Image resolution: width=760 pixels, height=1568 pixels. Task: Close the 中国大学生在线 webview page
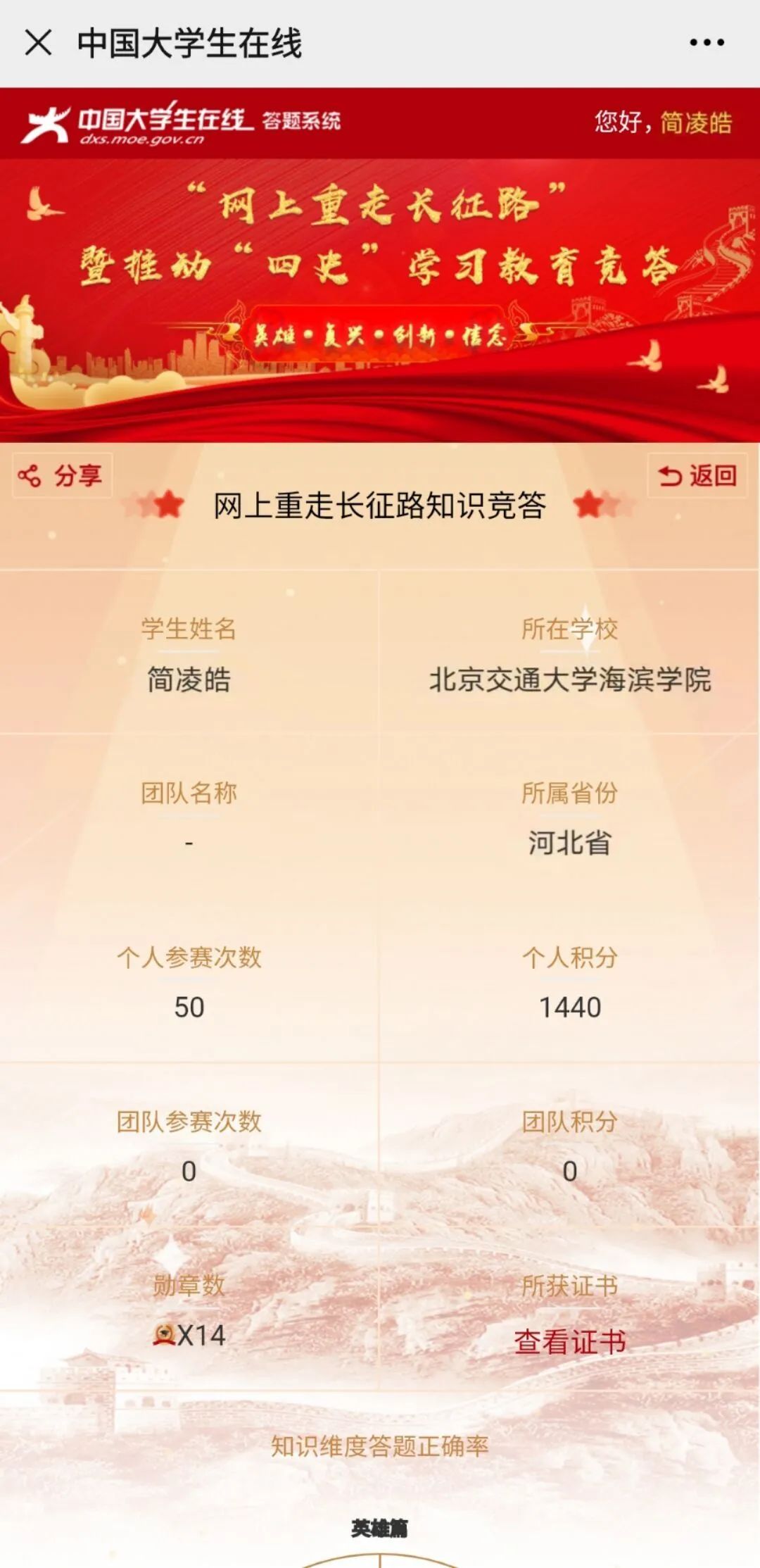click(38, 43)
